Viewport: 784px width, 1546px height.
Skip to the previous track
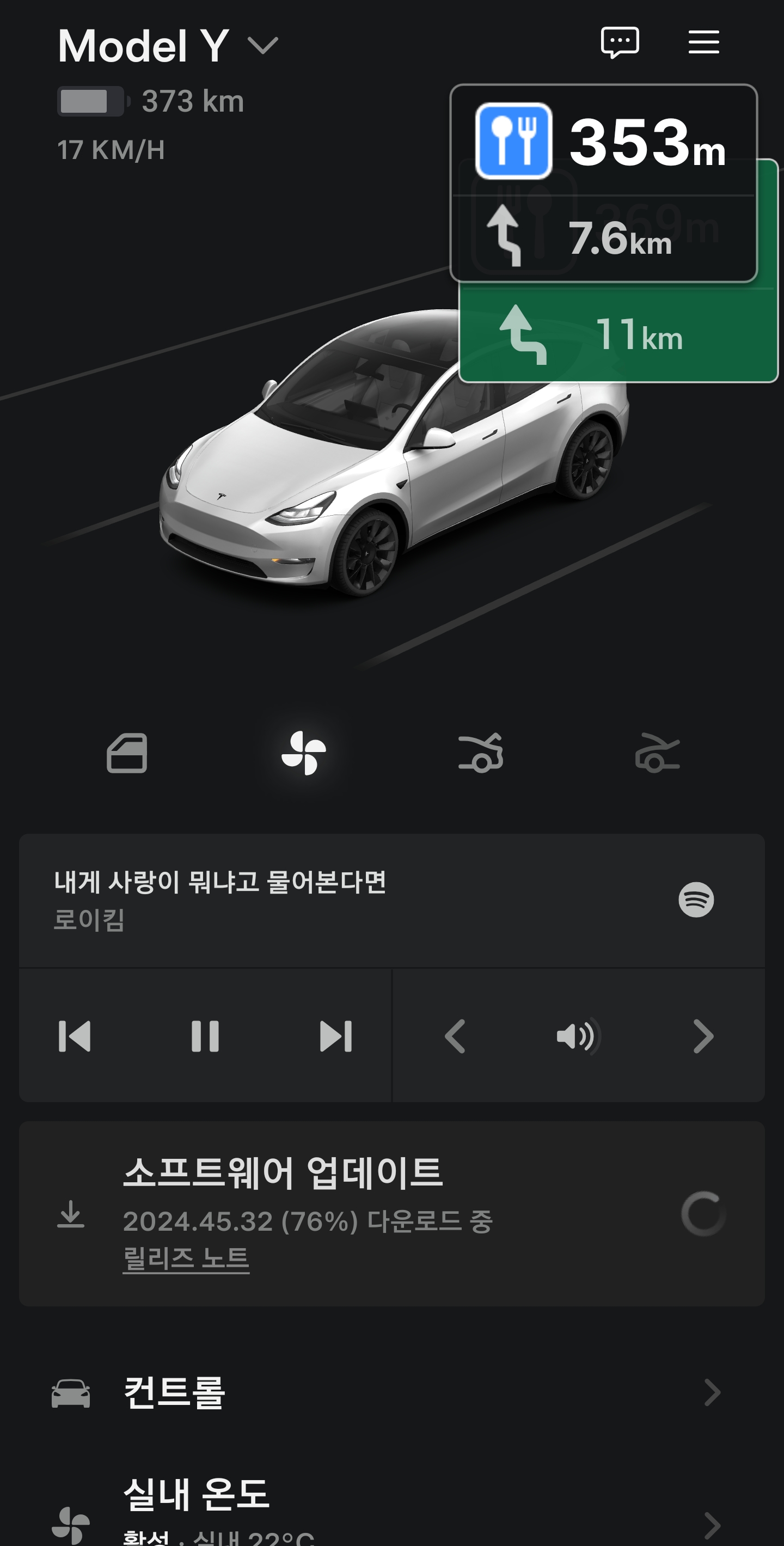pos(75,1036)
